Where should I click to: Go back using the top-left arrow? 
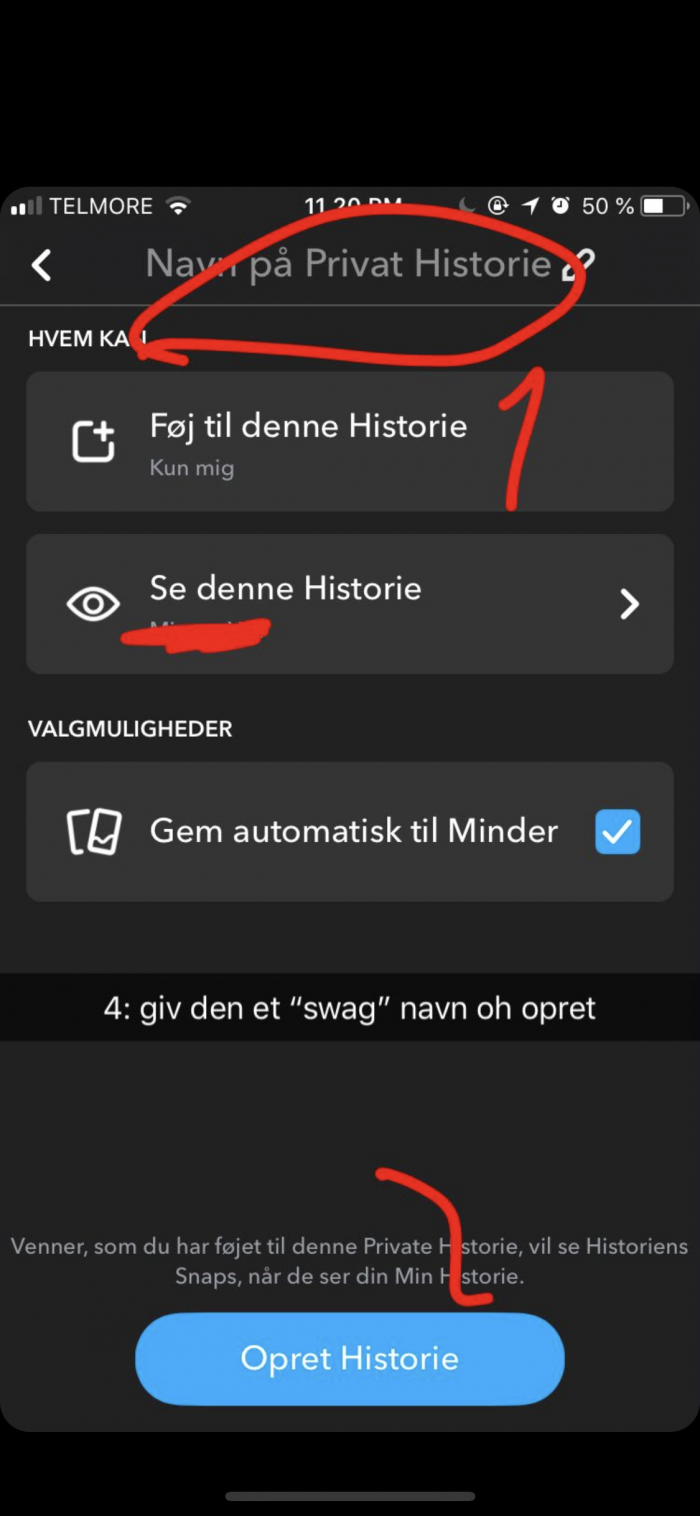tap(41, 265)
